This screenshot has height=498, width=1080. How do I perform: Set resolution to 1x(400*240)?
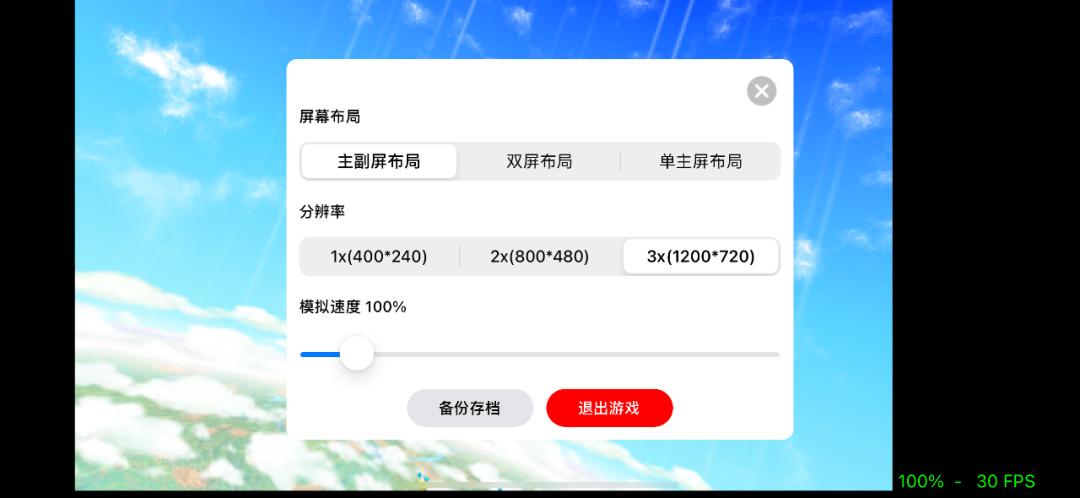[x=379, y=256]
